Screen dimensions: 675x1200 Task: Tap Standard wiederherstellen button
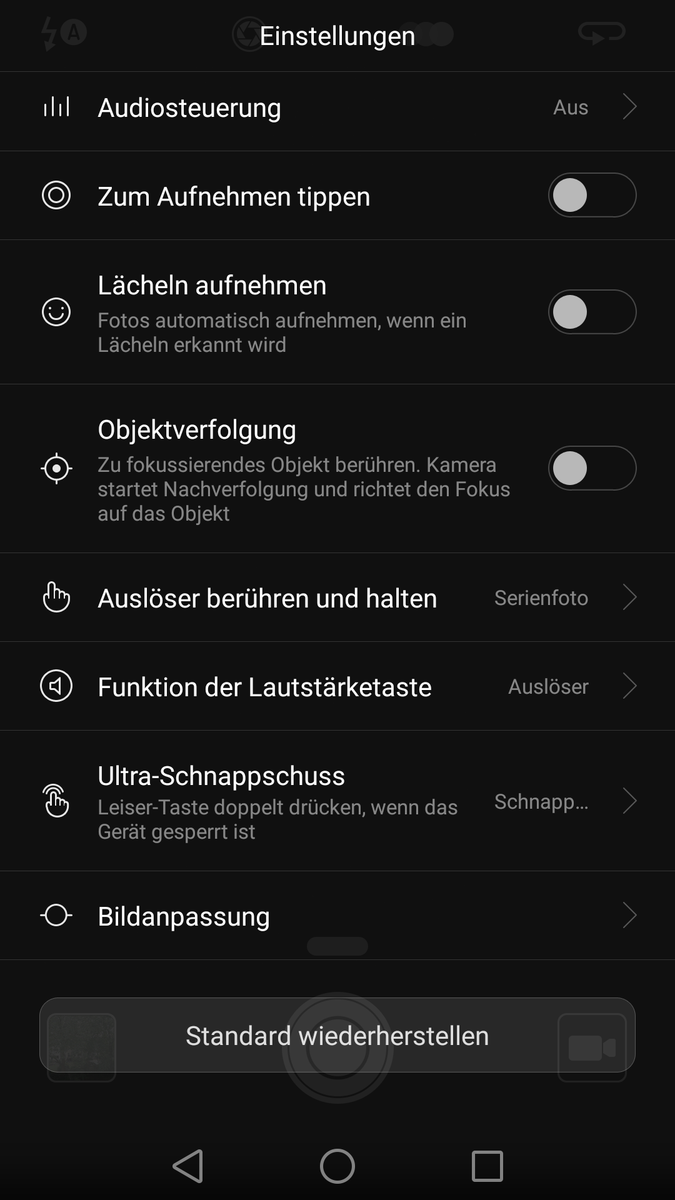(337, 1035)
